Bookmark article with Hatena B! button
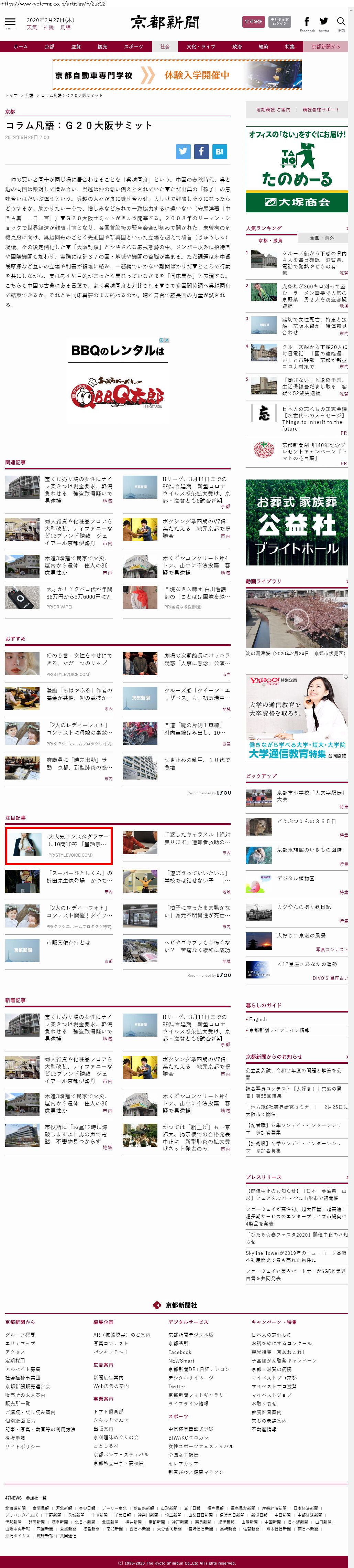 click(219, 151)
